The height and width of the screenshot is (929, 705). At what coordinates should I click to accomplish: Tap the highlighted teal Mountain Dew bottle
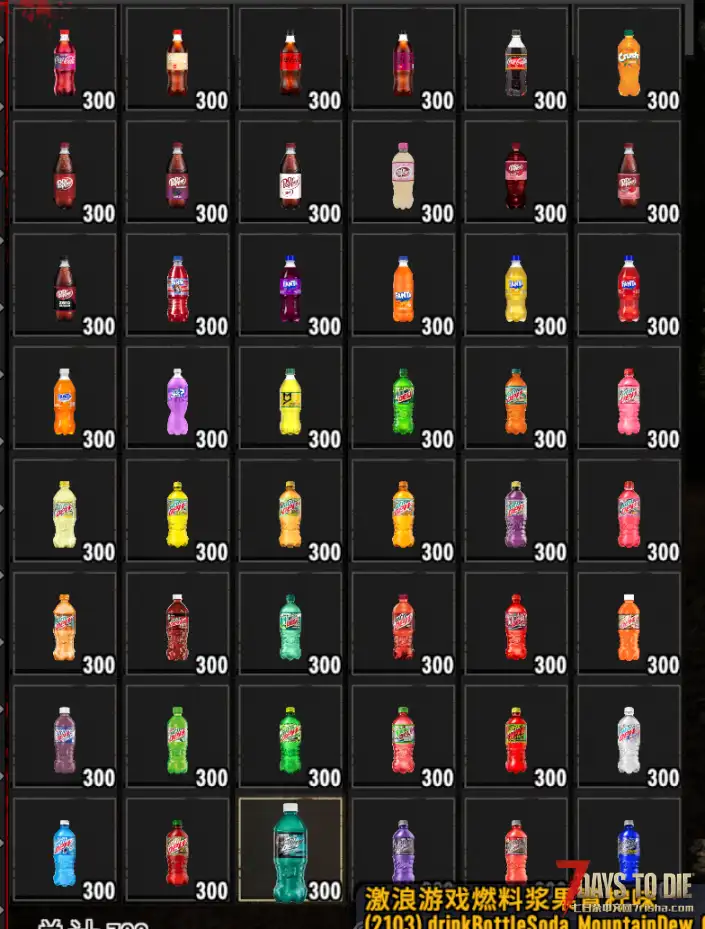[290, 853]
